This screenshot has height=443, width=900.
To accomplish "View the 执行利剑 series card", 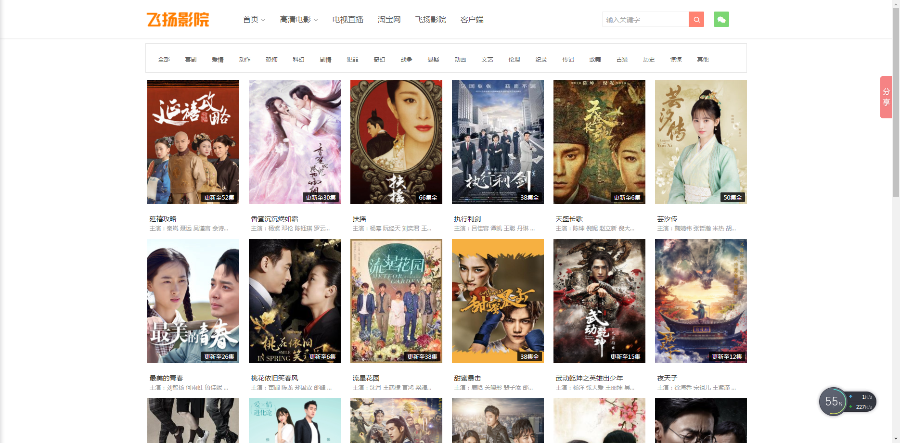I will click(497, 141).
